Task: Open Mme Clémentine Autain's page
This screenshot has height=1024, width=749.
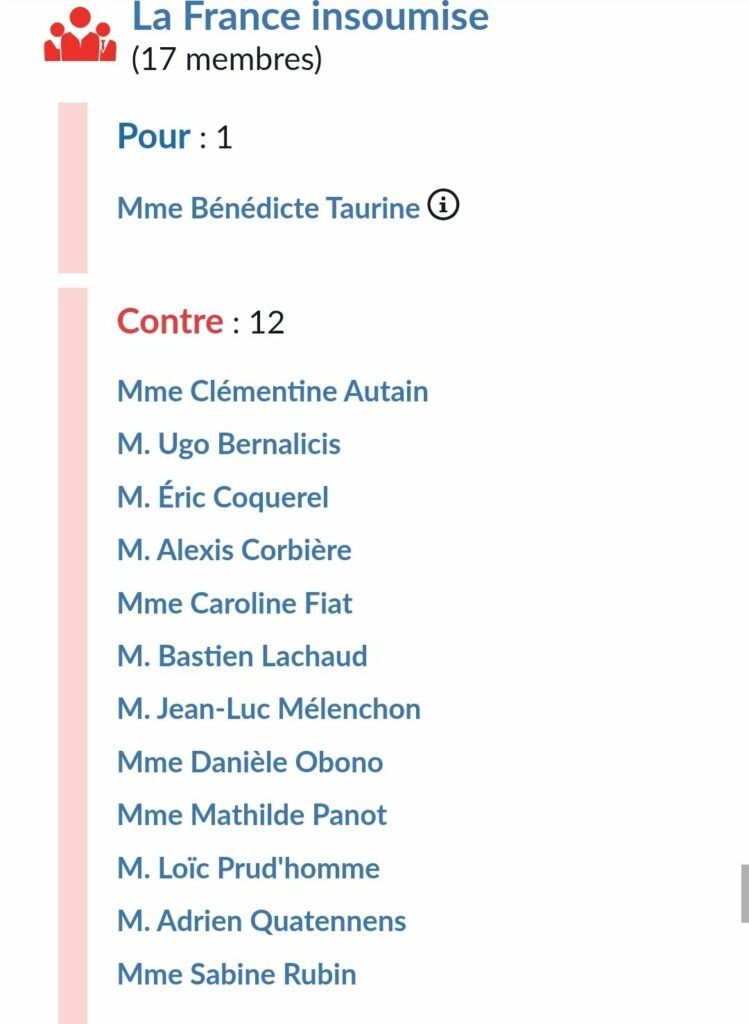Action: (272, 391)
